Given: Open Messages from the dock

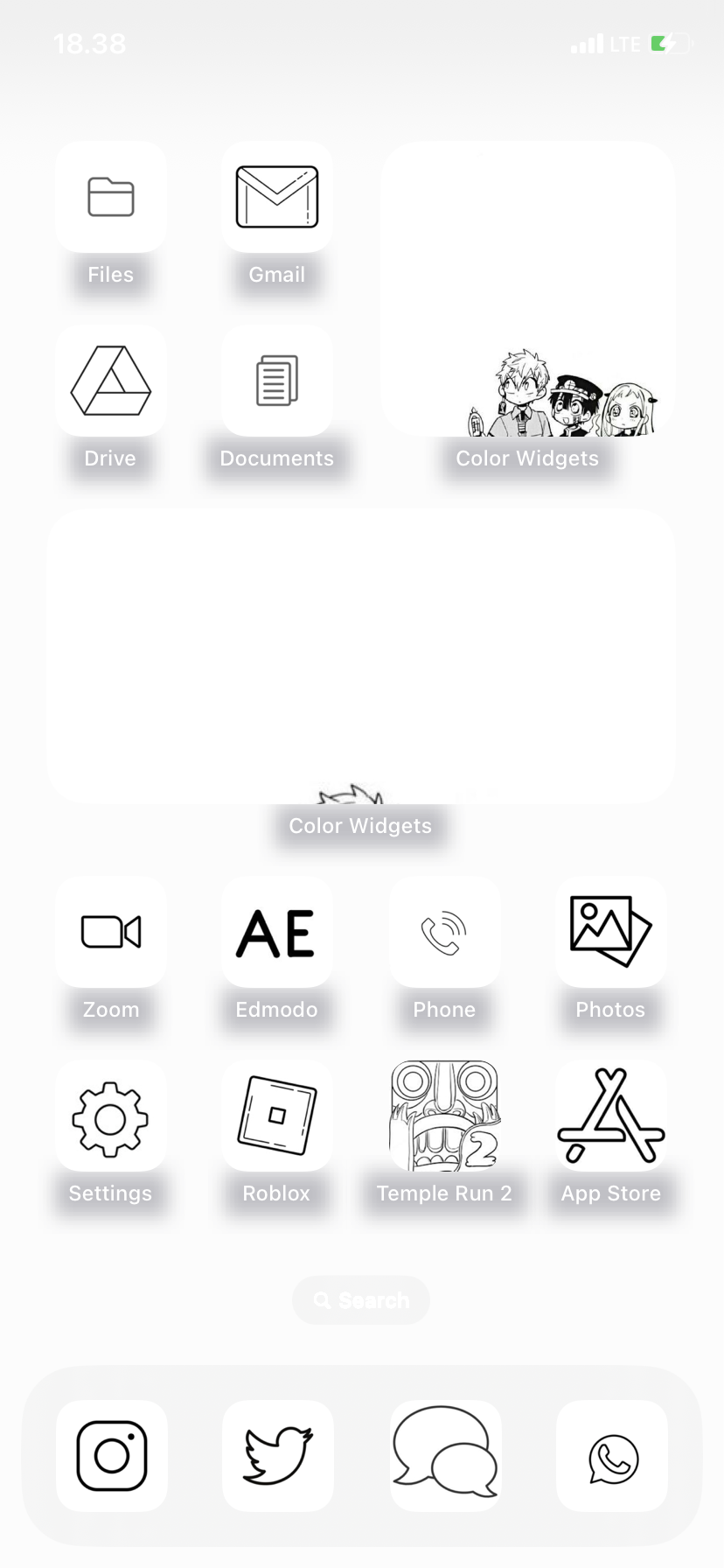Looking at the screenshot, I should pyautogui.click(x=445, y=1455).
